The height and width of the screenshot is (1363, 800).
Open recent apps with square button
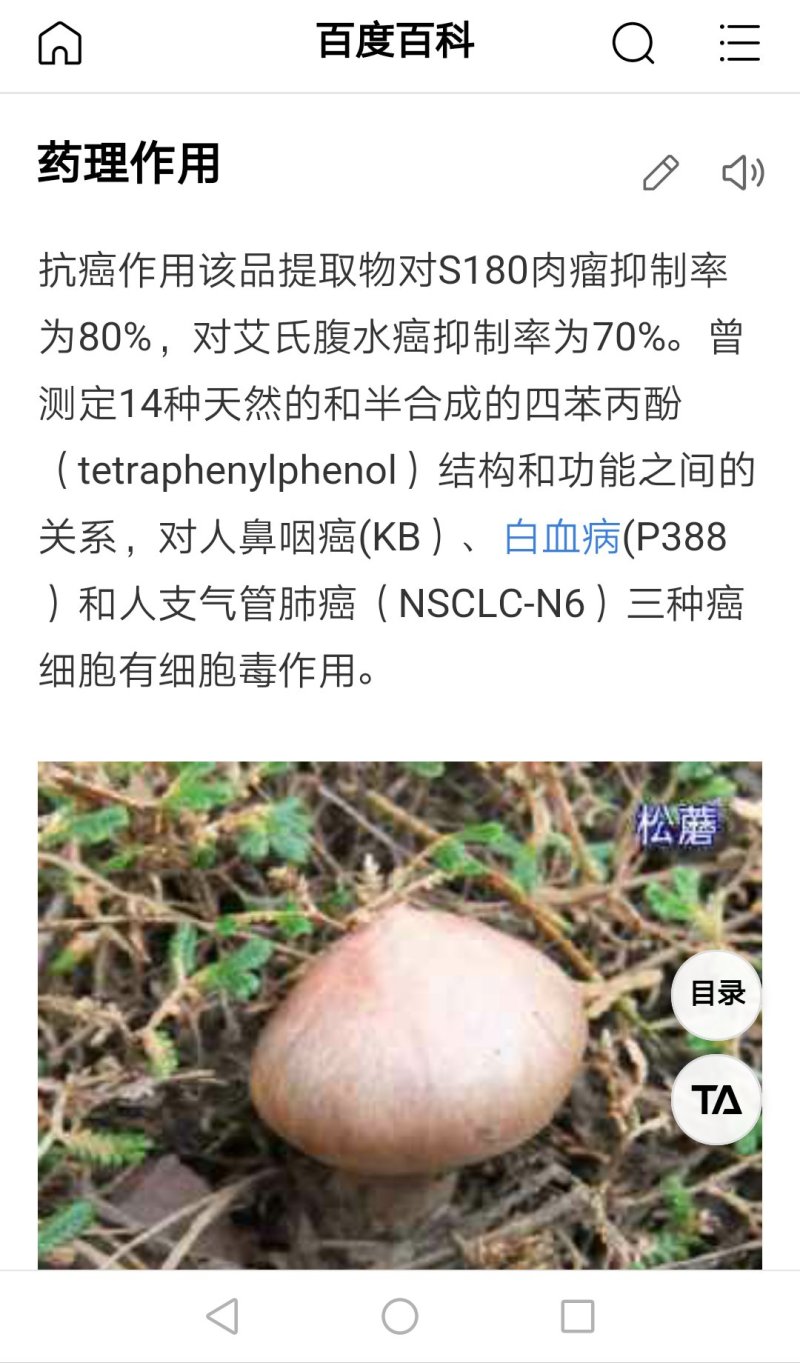click(577, 1316)
